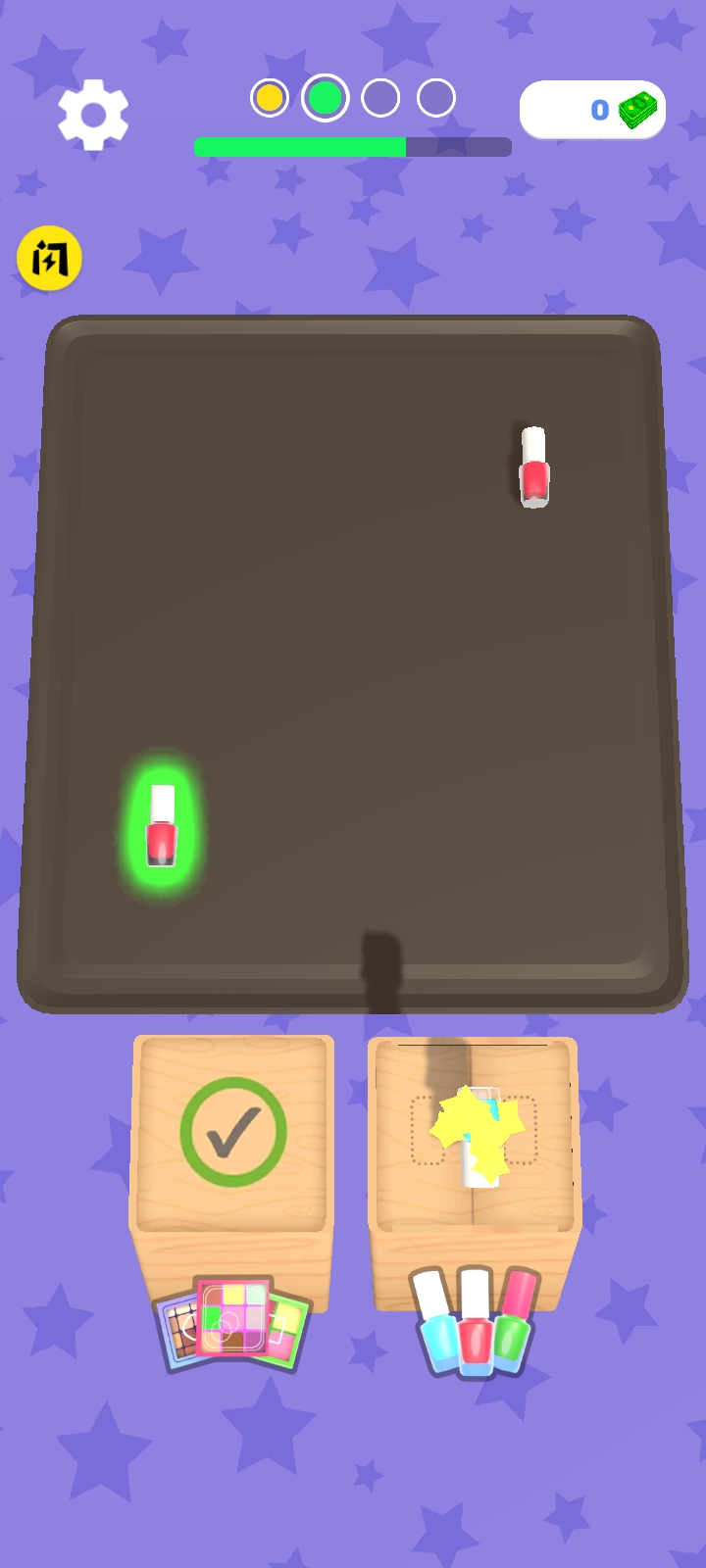The image size is (706, 1568).
Task: Open the cash balance counter
Action: 592,110
